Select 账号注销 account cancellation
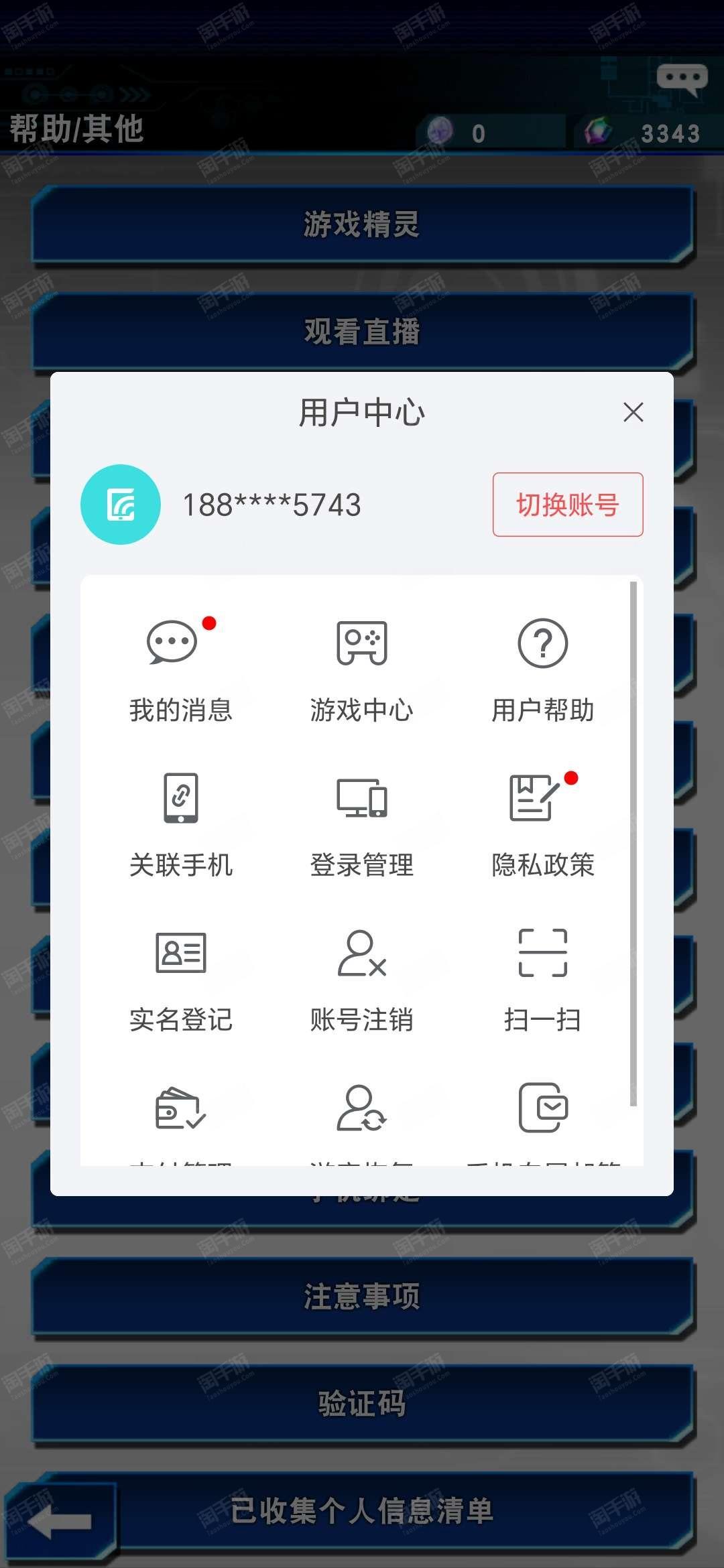724x1568 pixels. 361,980
